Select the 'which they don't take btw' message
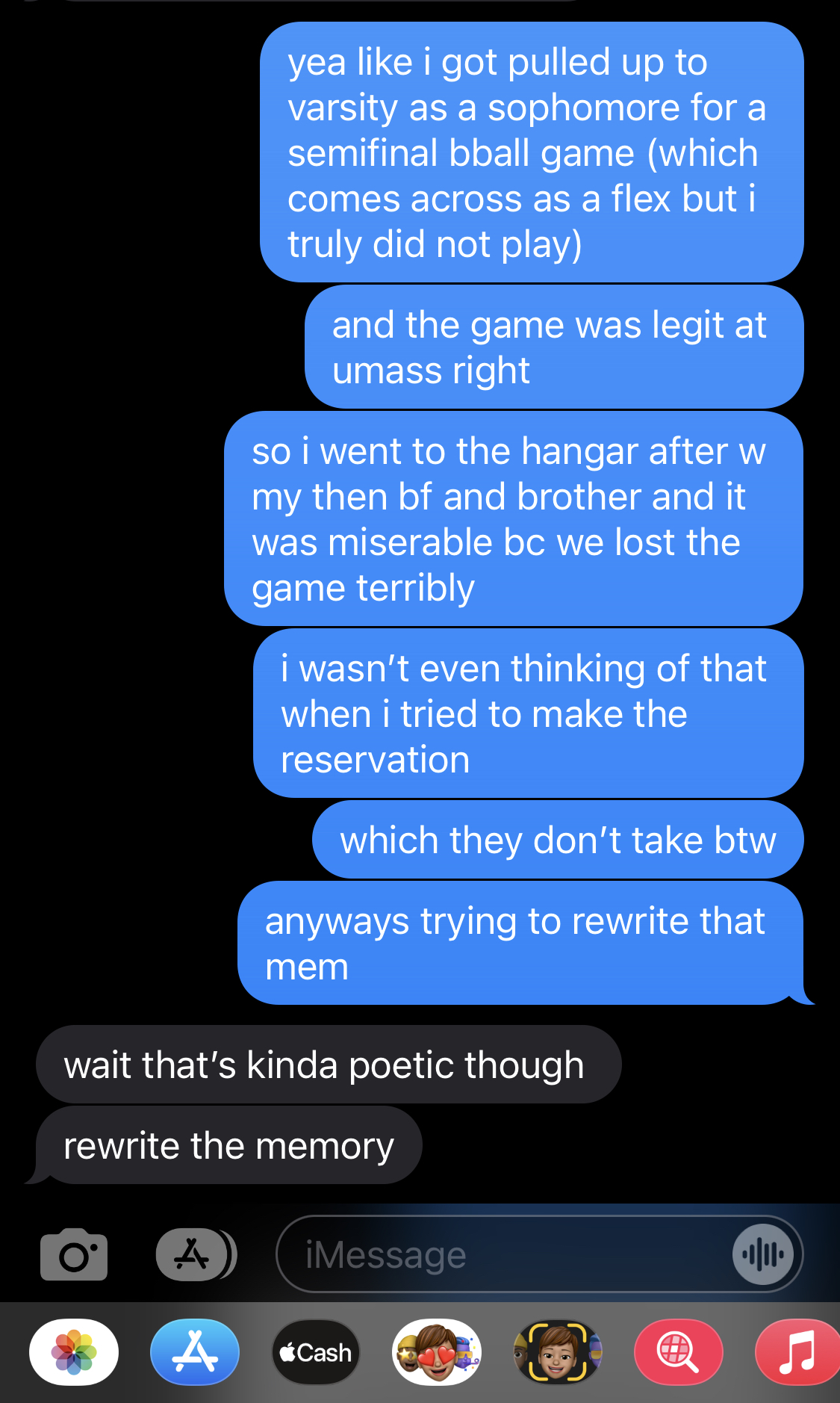The height and width of the screenshot is (1403, 840). coord(556,840)
